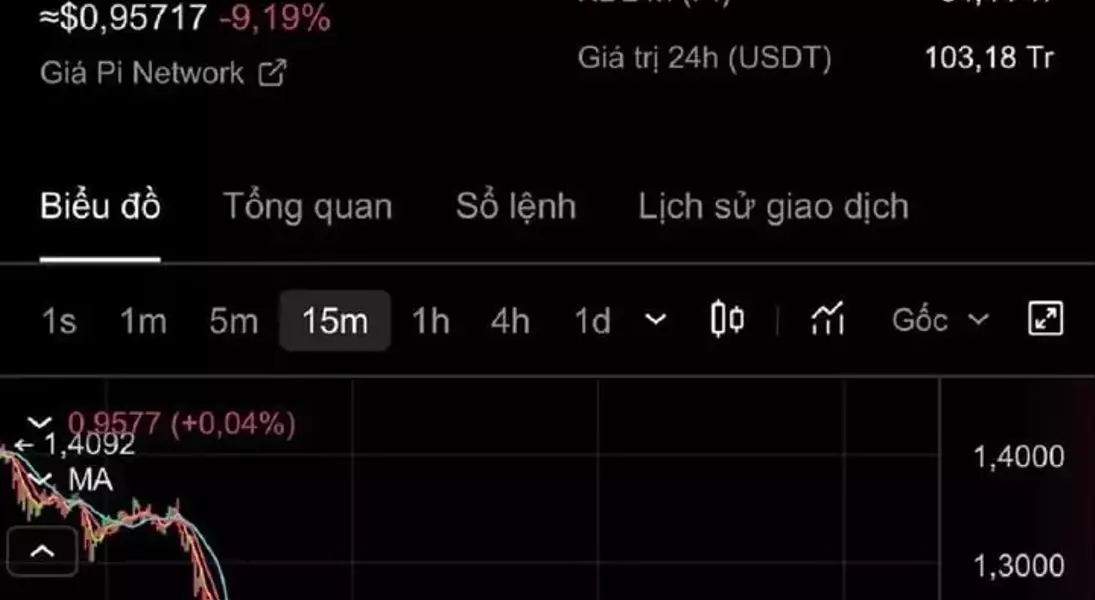The height and width of the screenshot is (600, 1095).
Task: Select the Biểu đồ tab
Action: point(100,207)
